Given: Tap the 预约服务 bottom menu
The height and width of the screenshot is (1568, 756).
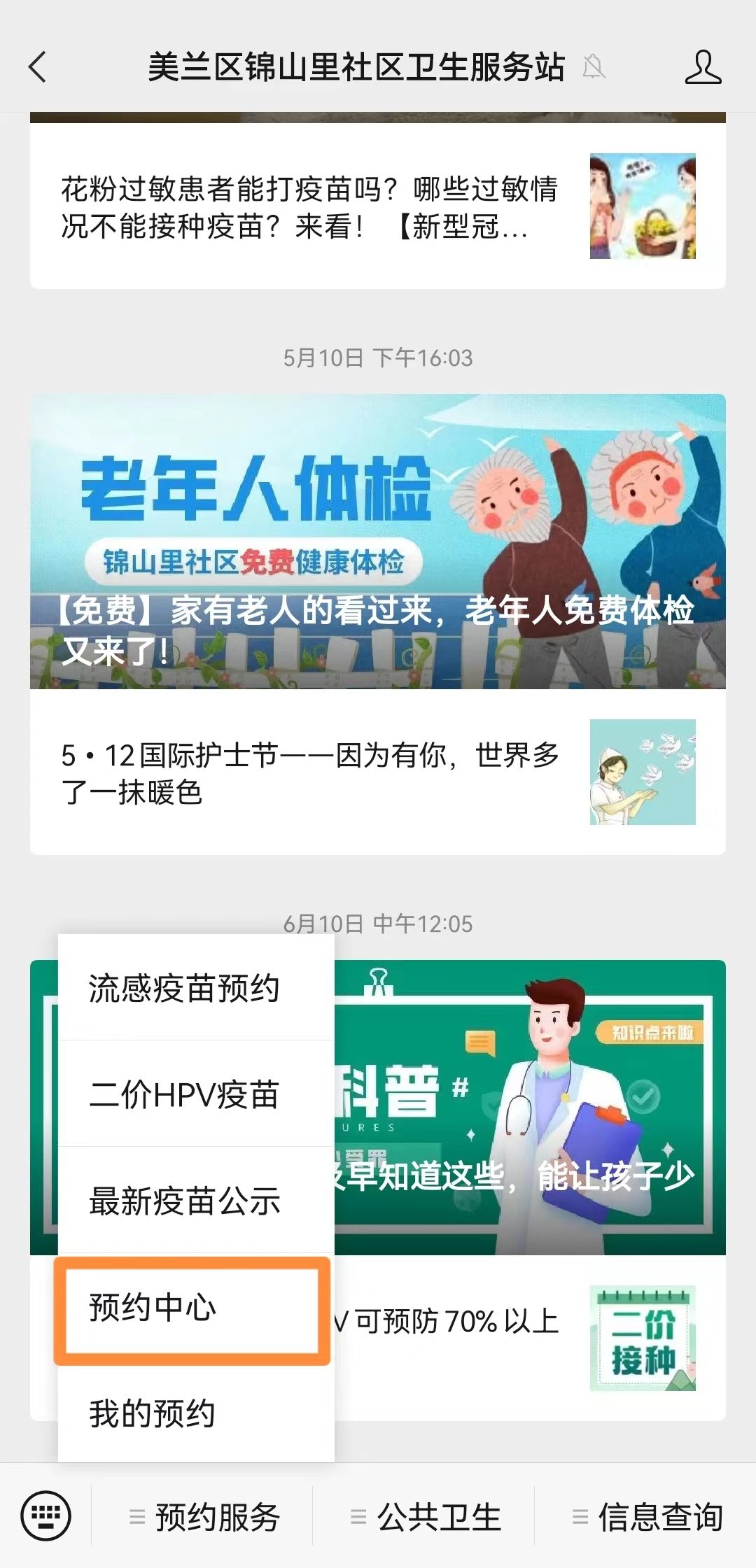Looking at the screenshot, I should click(204, 1517).
